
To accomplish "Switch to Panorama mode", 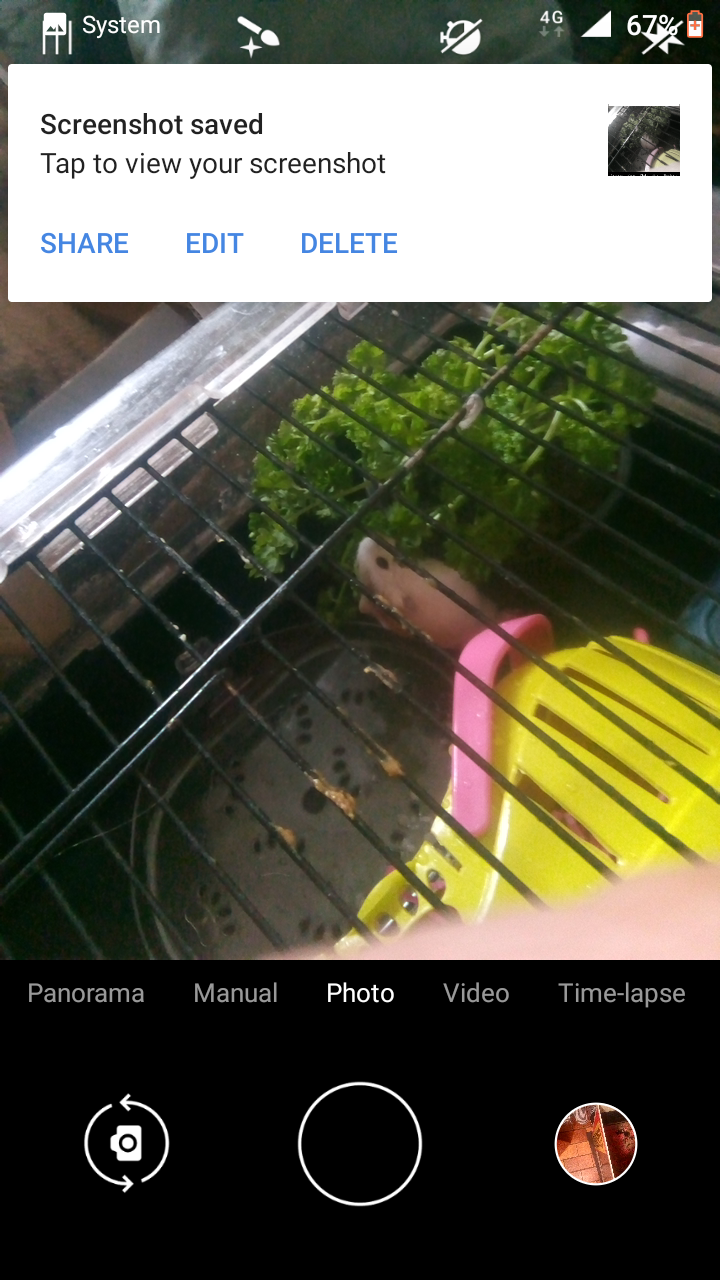I will (x=86, y=993).
